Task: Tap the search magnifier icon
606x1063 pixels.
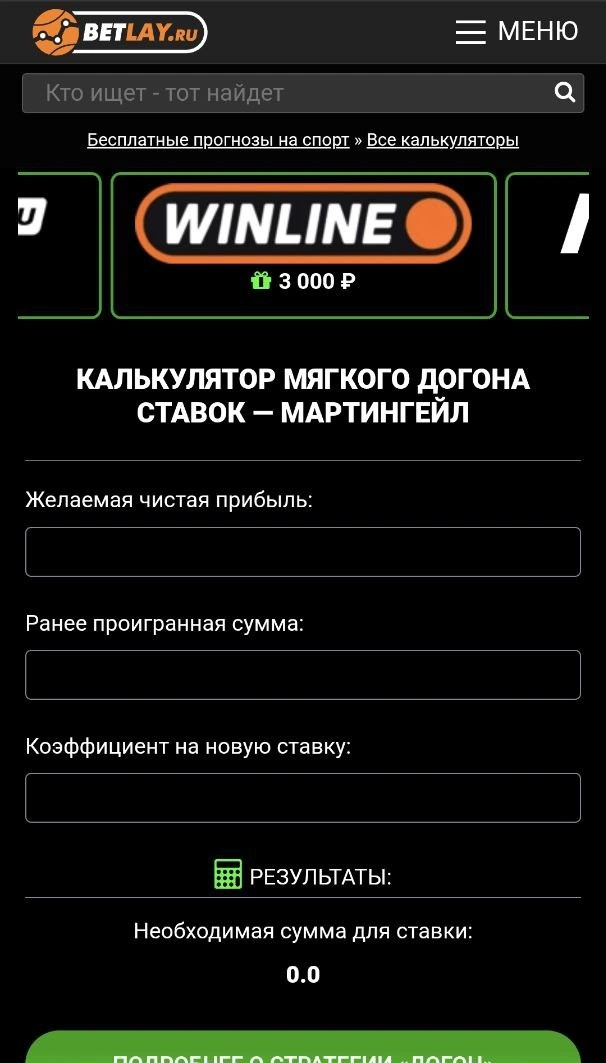Action: pyautogui.click(x=565, y=93)
